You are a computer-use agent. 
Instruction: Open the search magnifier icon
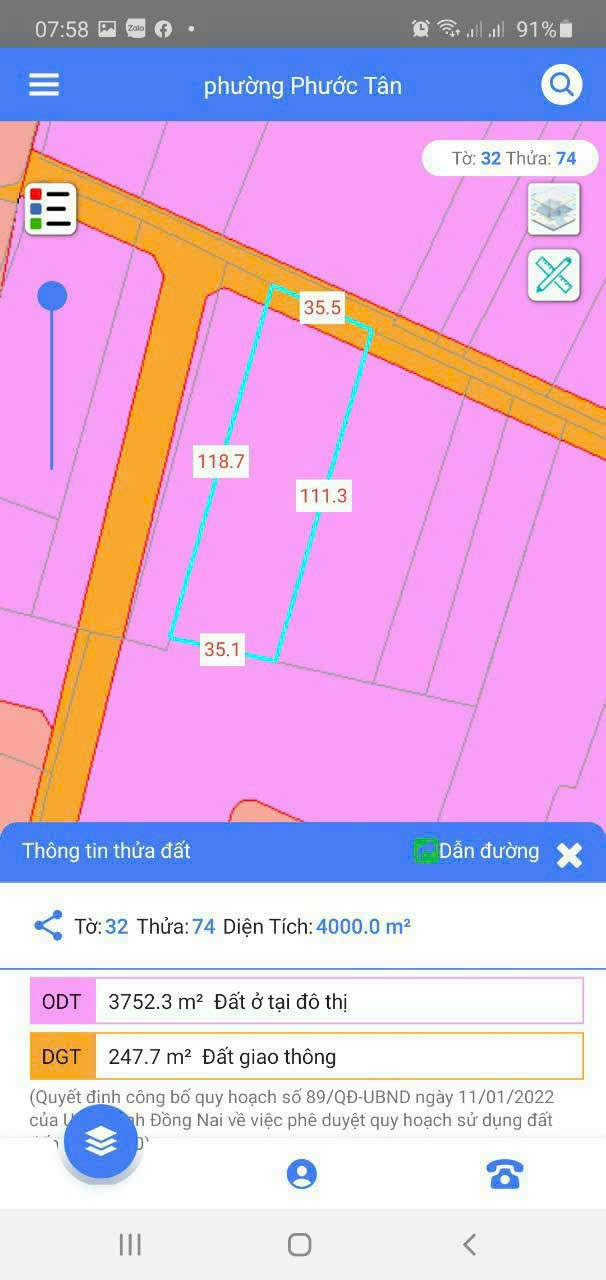coord(562,85)
